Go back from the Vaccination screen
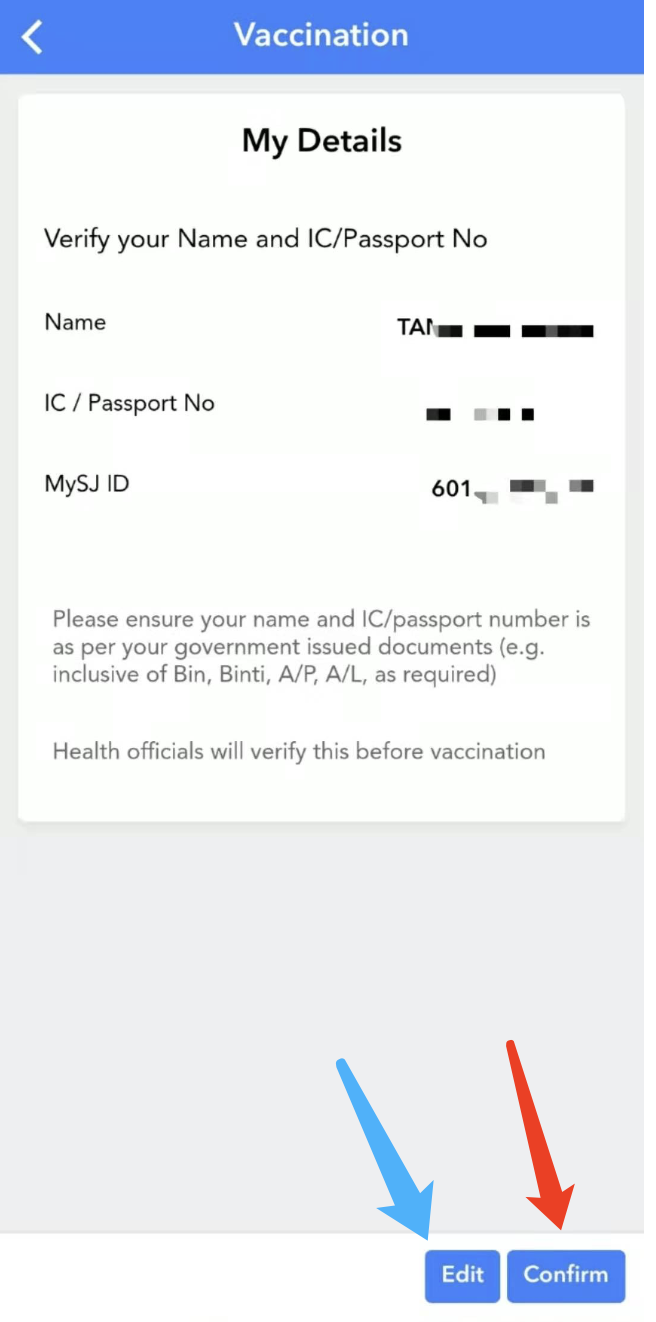The image size is (656, 1322). click(33, 37)
